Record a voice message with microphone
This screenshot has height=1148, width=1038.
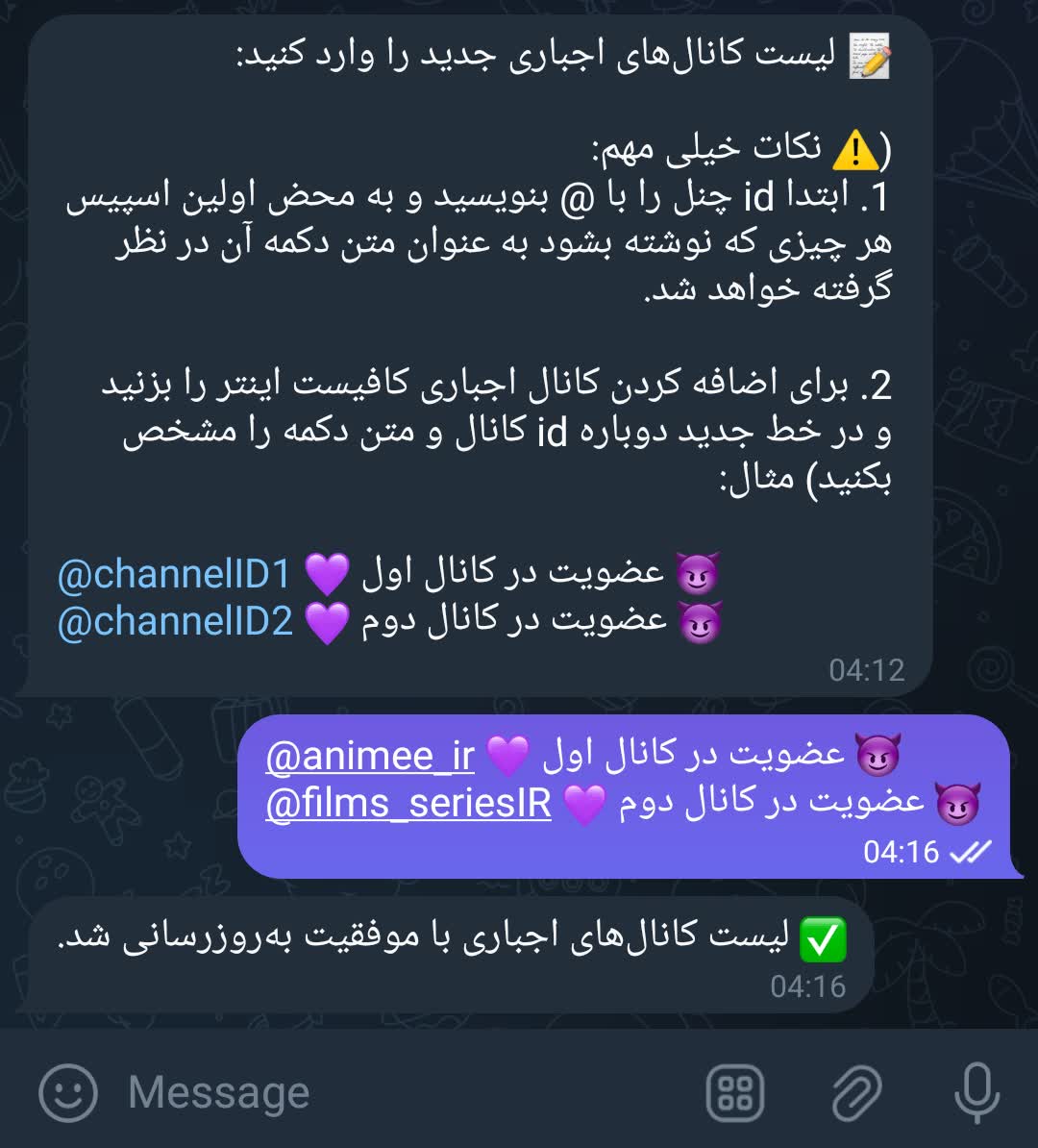click(976, 1093)
